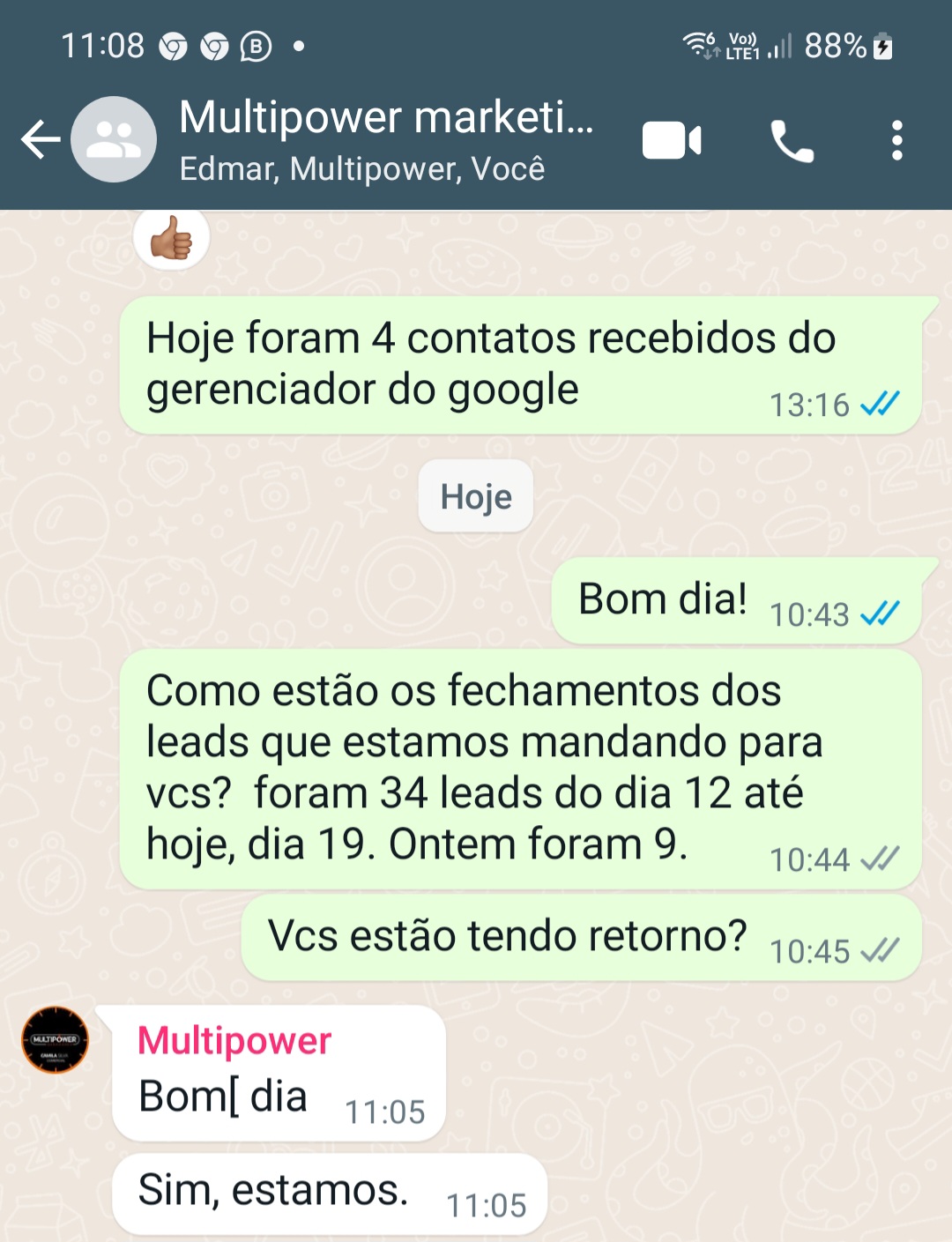Tap the Multipower contact avatar
The width and height of the screenshot is (952, 1242).
(55, 1040)
